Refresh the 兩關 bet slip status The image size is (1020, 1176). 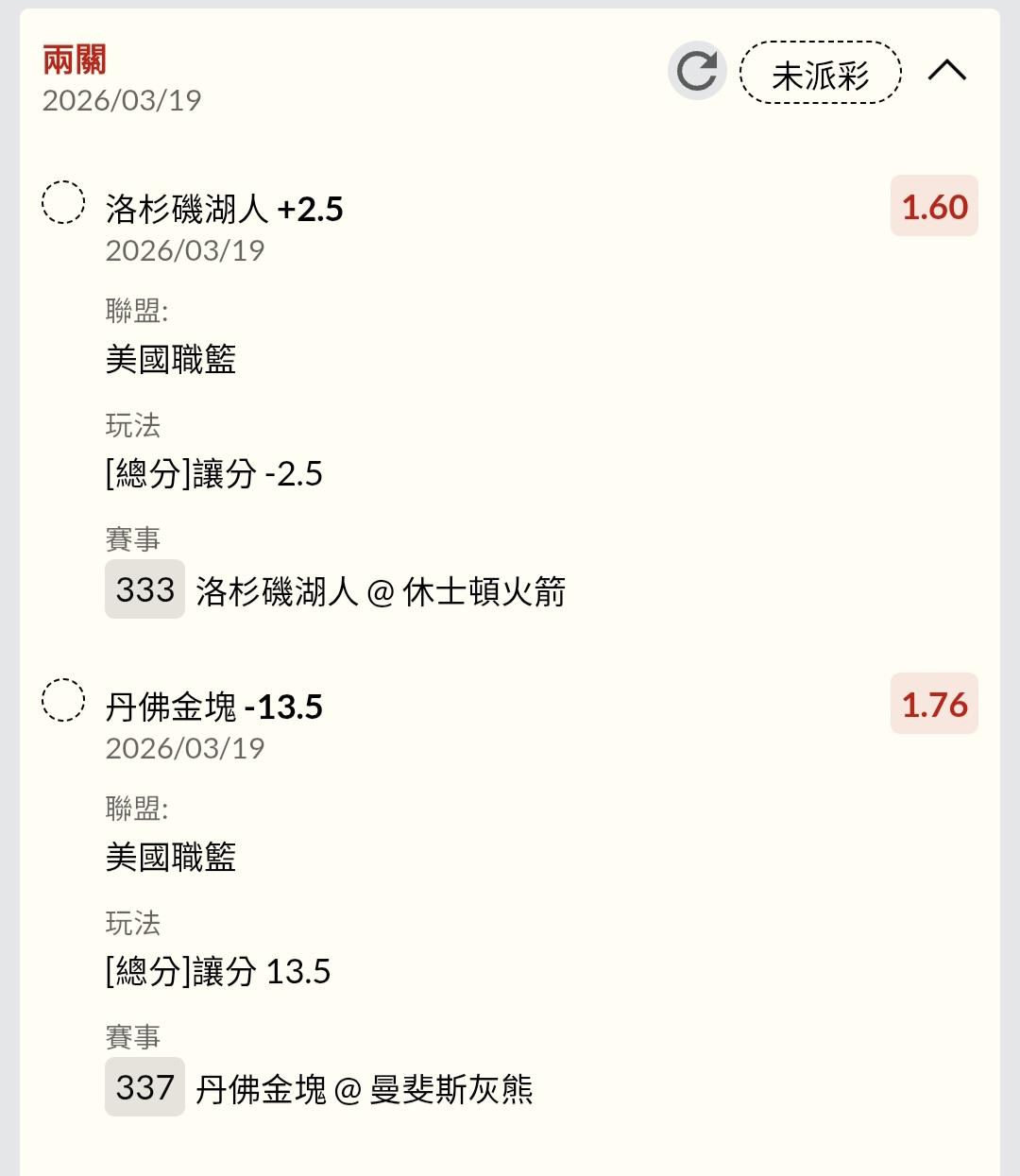pyautogui.click(x=697, y=71)
